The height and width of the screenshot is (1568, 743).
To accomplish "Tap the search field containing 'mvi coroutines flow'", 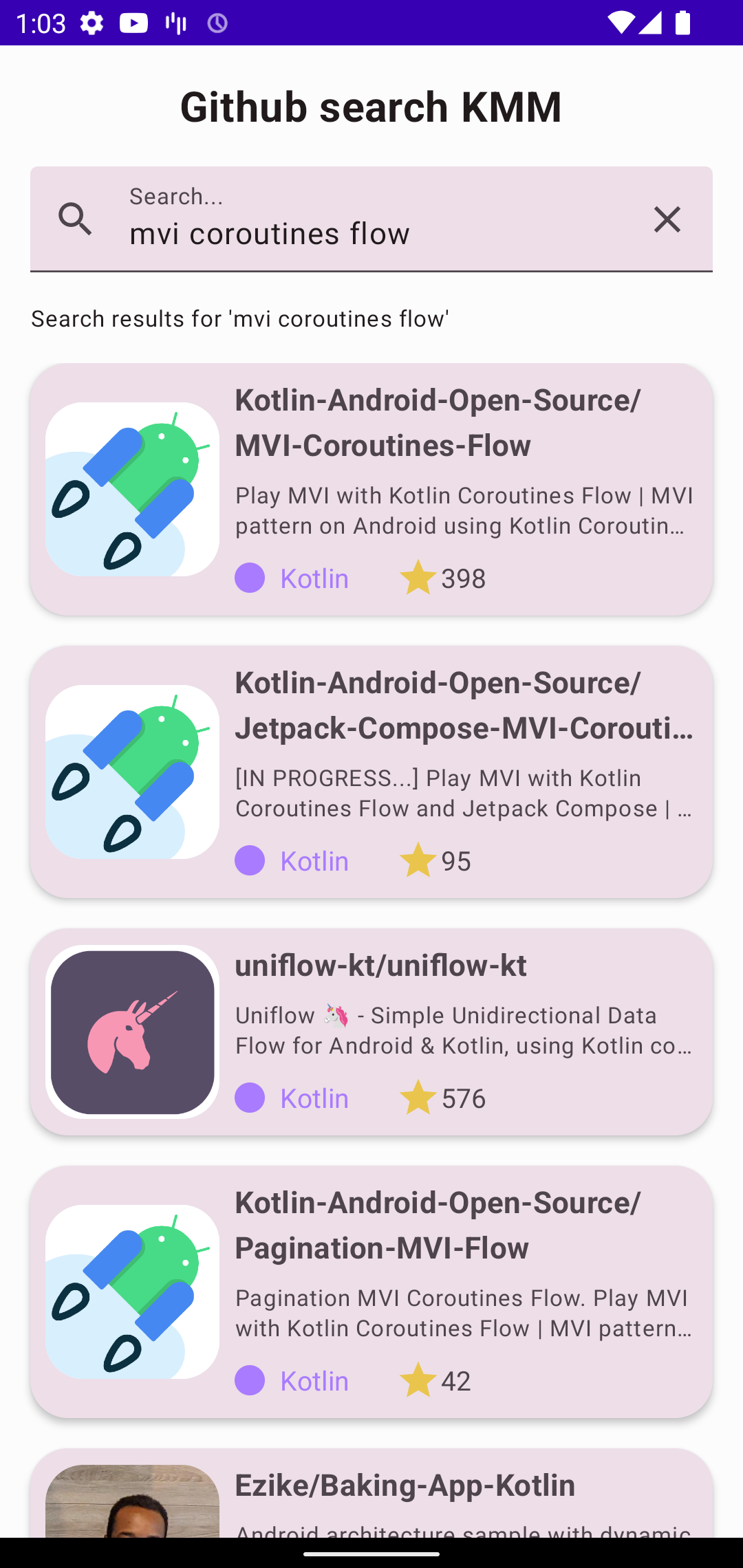I will click(371, 219).
